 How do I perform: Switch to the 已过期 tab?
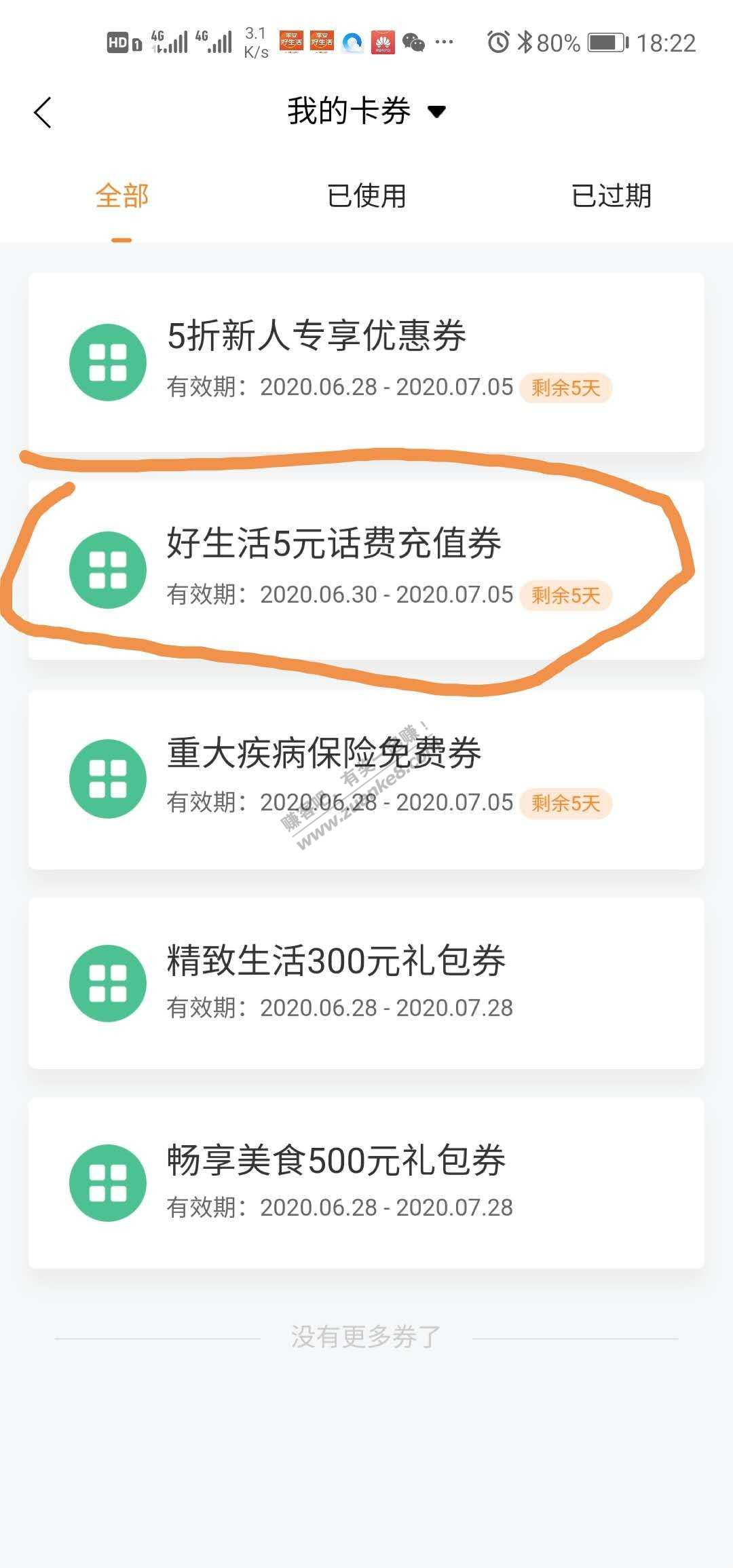coord(611,197)
